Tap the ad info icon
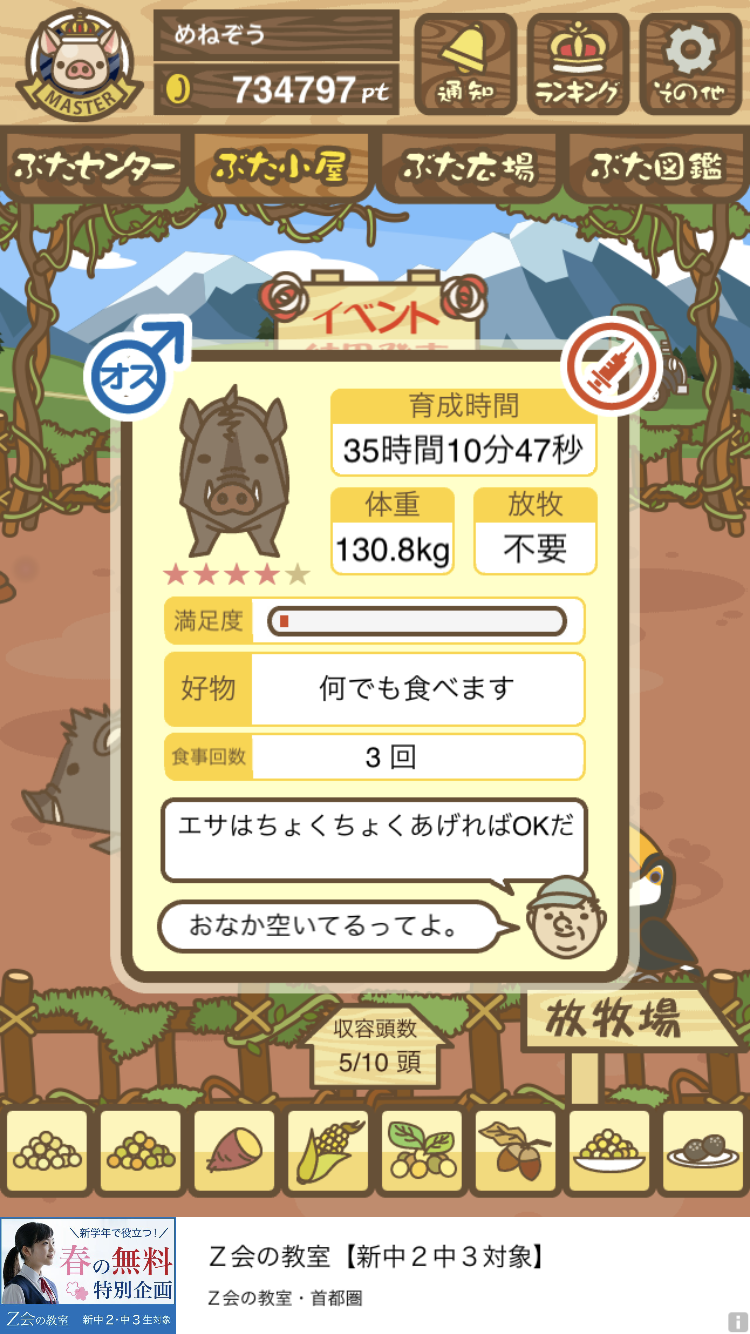This screenshot has height=1334, width=750. tap(737, 1322)
